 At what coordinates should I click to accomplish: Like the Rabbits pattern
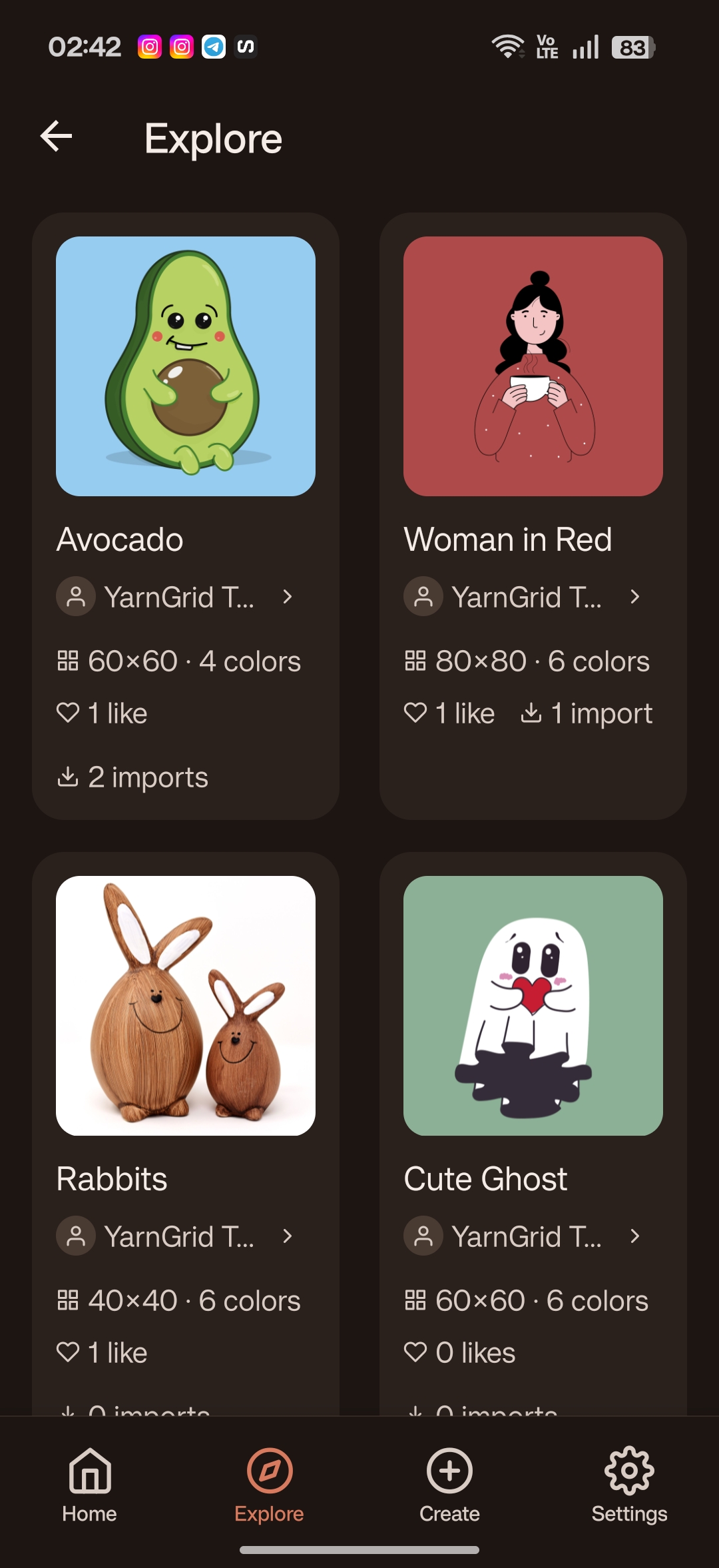68,1352
